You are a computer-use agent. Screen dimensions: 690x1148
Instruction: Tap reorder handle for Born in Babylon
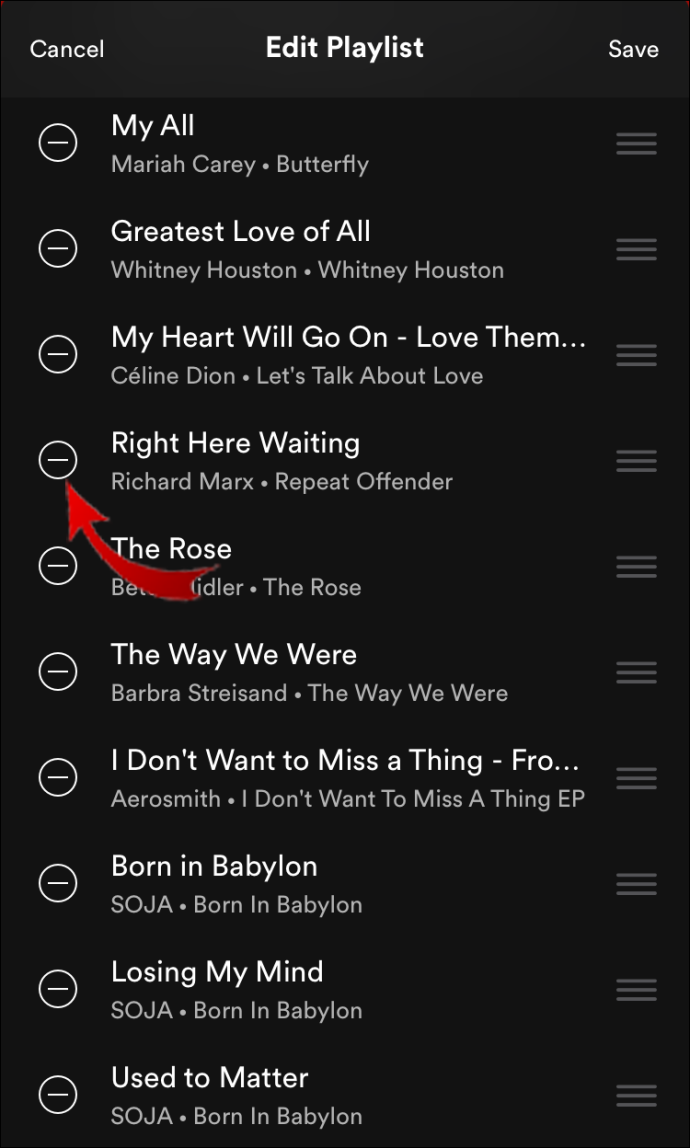(x=637, y=884)
